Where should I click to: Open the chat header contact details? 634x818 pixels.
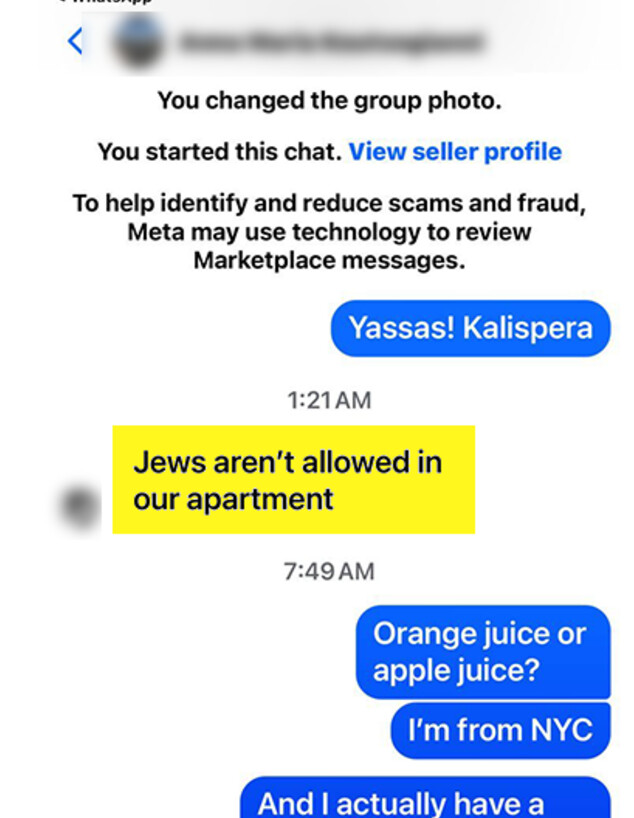click(330, 42)
